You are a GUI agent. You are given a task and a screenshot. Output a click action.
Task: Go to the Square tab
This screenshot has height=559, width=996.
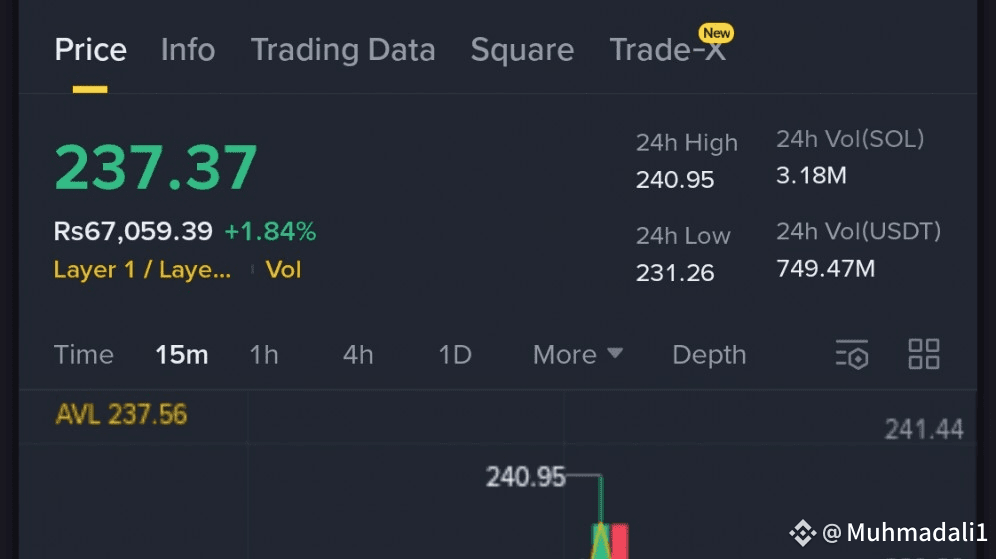[522, 50]
